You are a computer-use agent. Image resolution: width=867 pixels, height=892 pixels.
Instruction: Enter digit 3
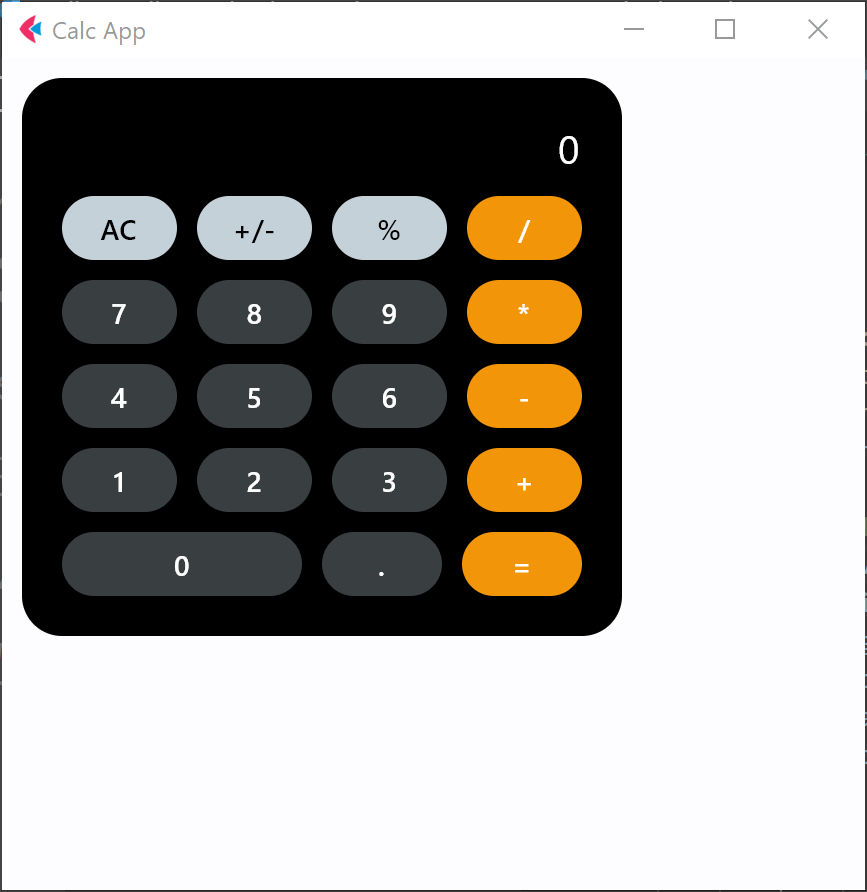(x=389, y=481)
